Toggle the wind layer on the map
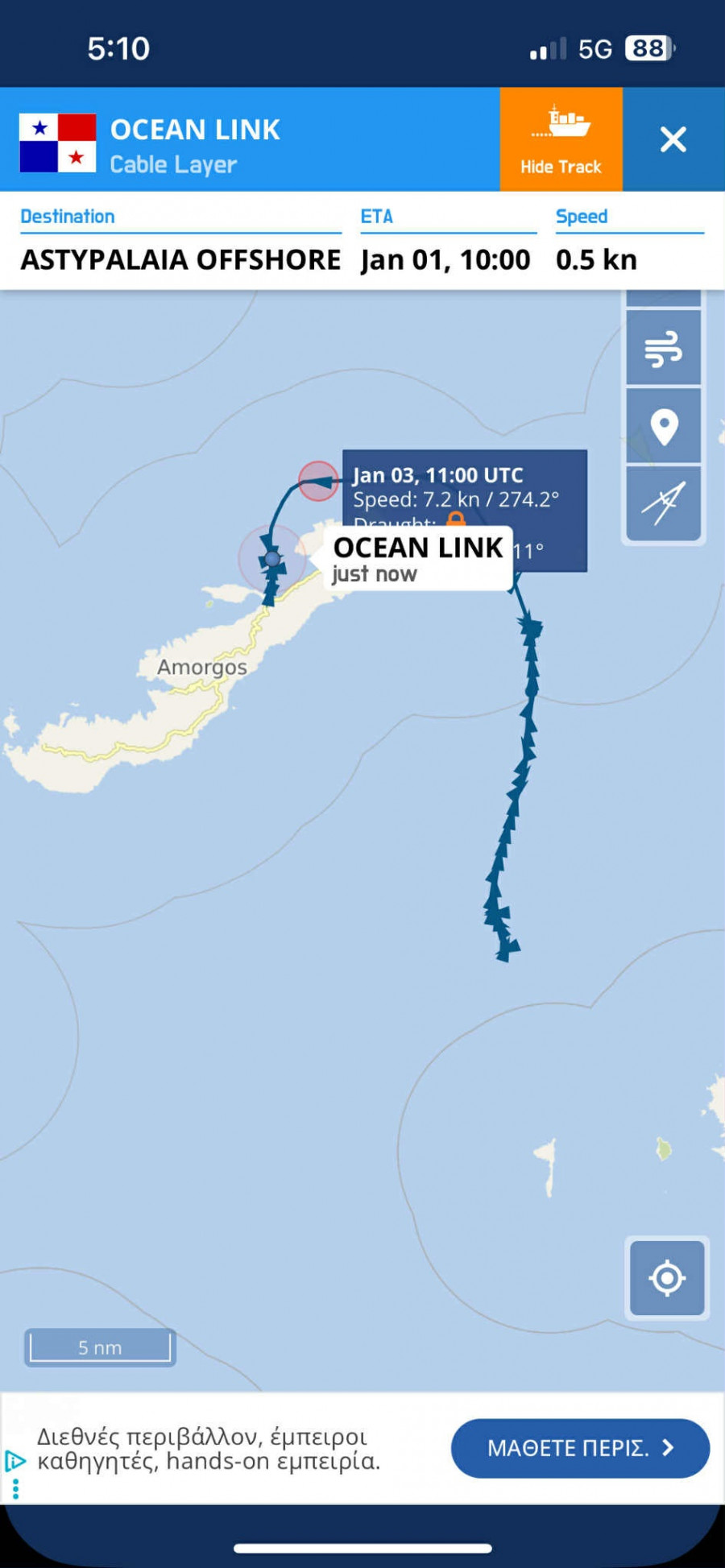 coord(664,349)
